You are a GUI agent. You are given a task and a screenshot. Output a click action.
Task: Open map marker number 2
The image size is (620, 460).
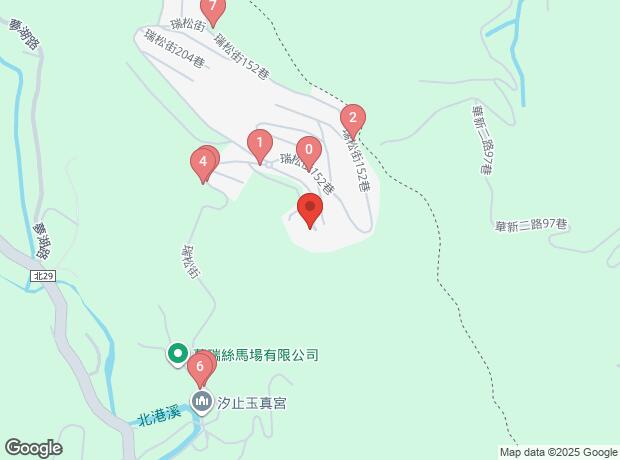352,118
